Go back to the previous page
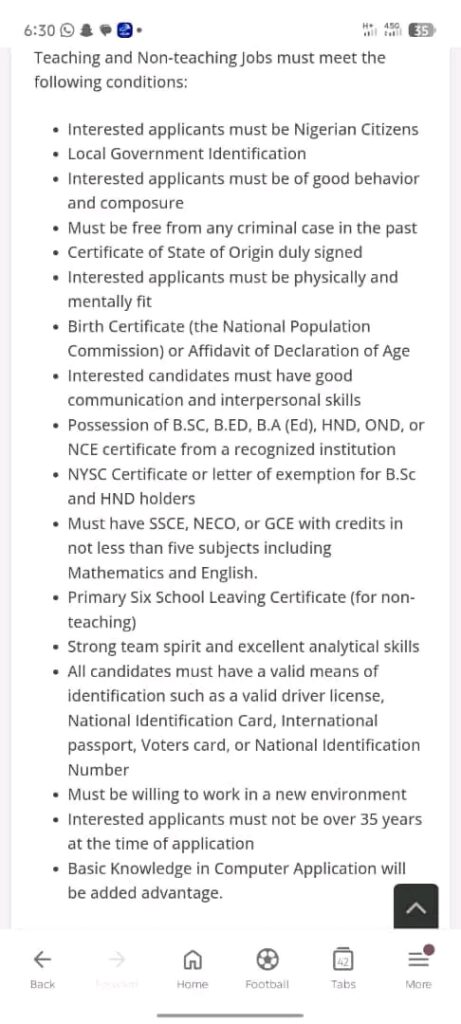The width and height of the screenshot is (461, 1024). coord(42,968)
